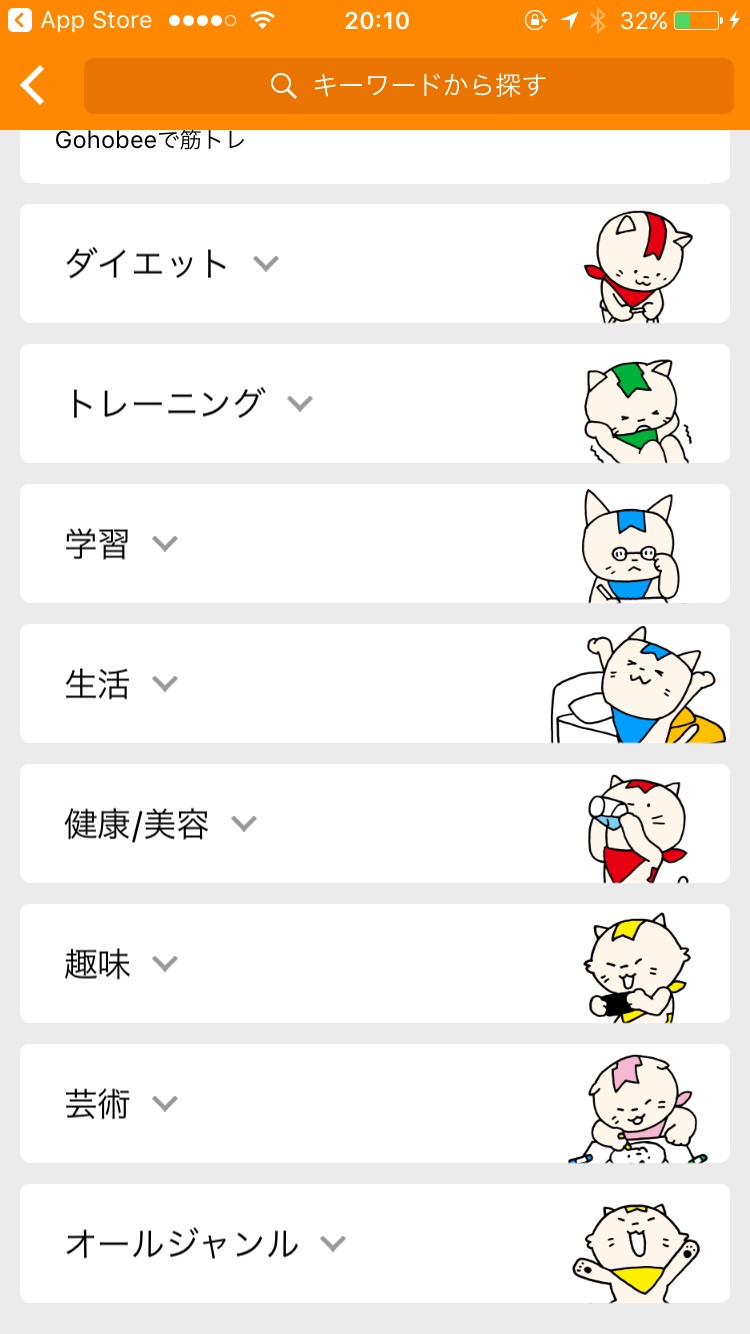750x1334 pixels.
Task: Tap the キーワードから探す search field
Action: [408, 86]
